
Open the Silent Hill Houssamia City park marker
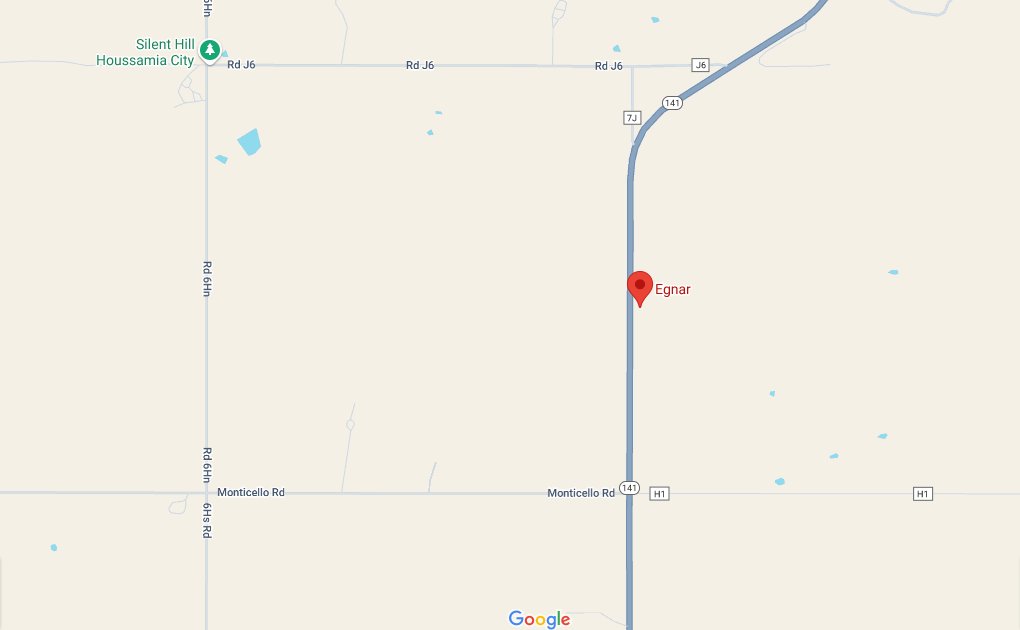209,49
